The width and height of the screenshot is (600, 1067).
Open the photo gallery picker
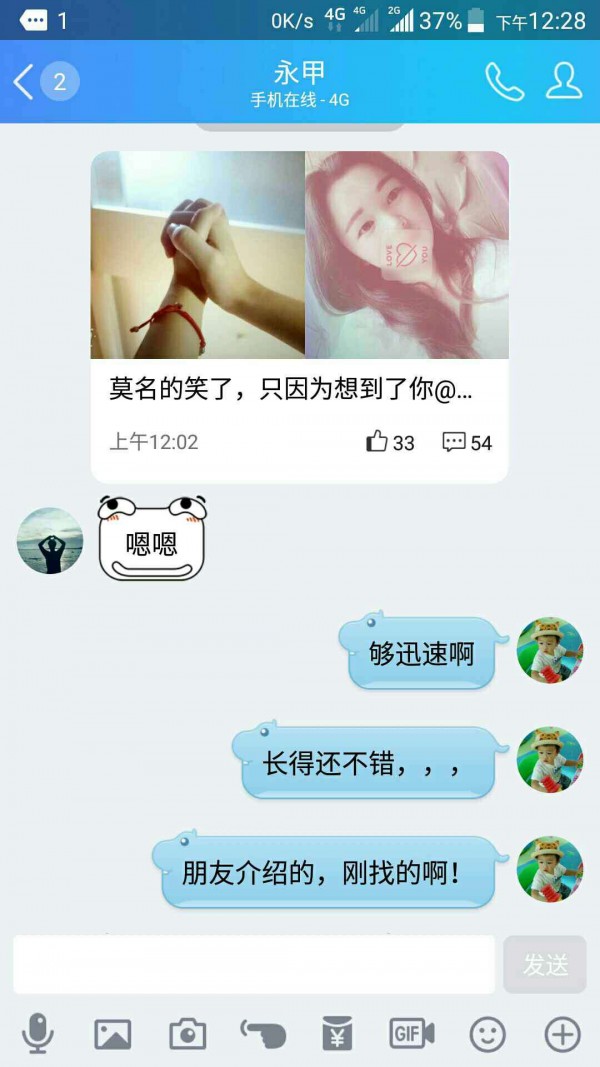(x=113, y=1033)
